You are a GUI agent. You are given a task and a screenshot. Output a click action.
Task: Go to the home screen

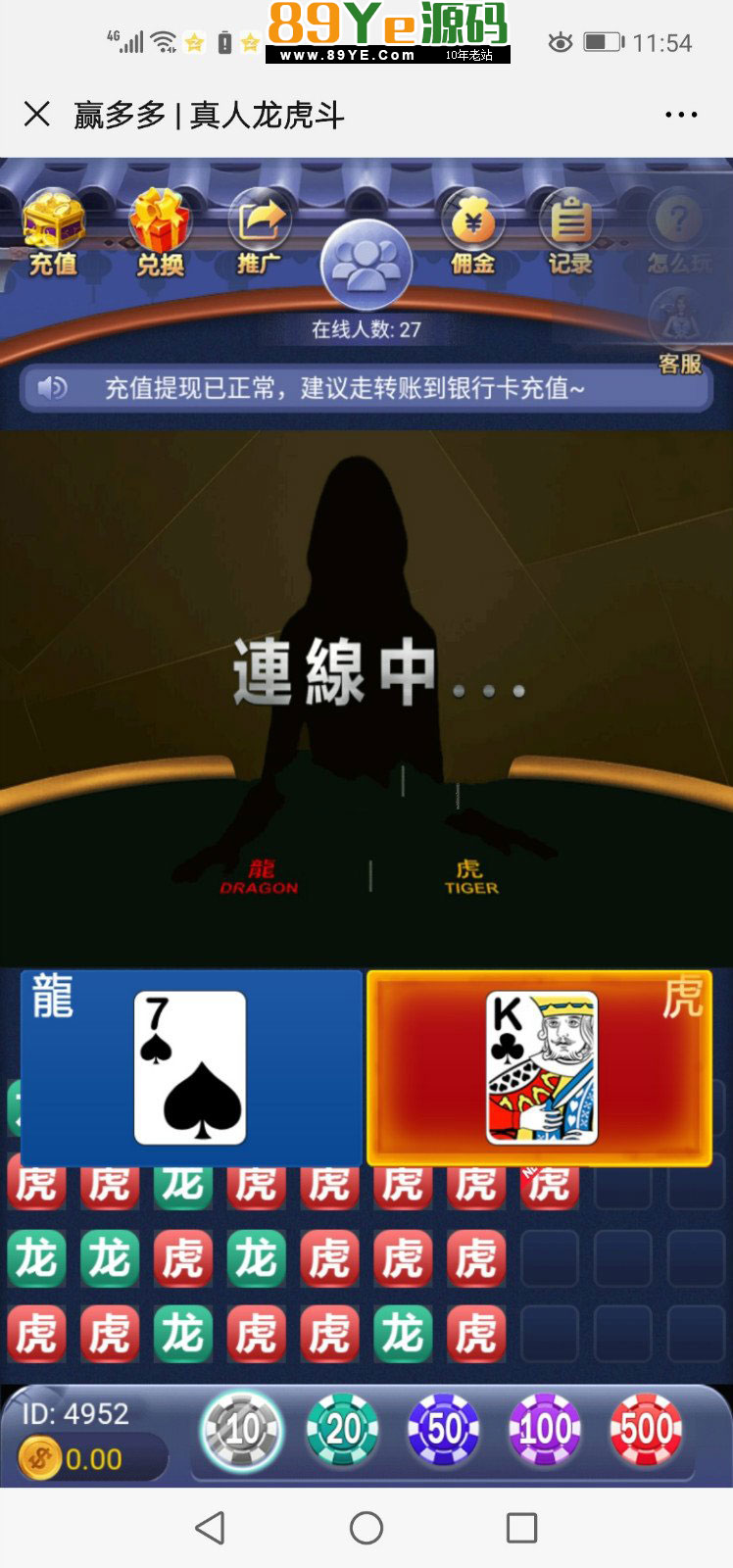coord(366,1527)
